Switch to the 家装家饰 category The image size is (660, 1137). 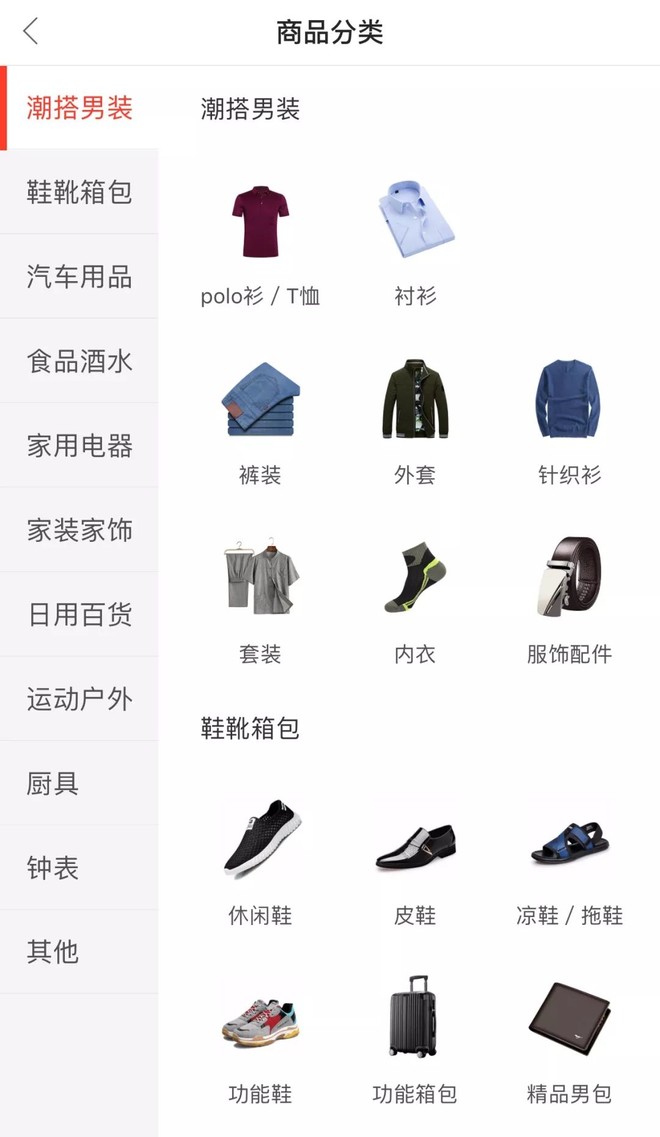click(79, 530)
